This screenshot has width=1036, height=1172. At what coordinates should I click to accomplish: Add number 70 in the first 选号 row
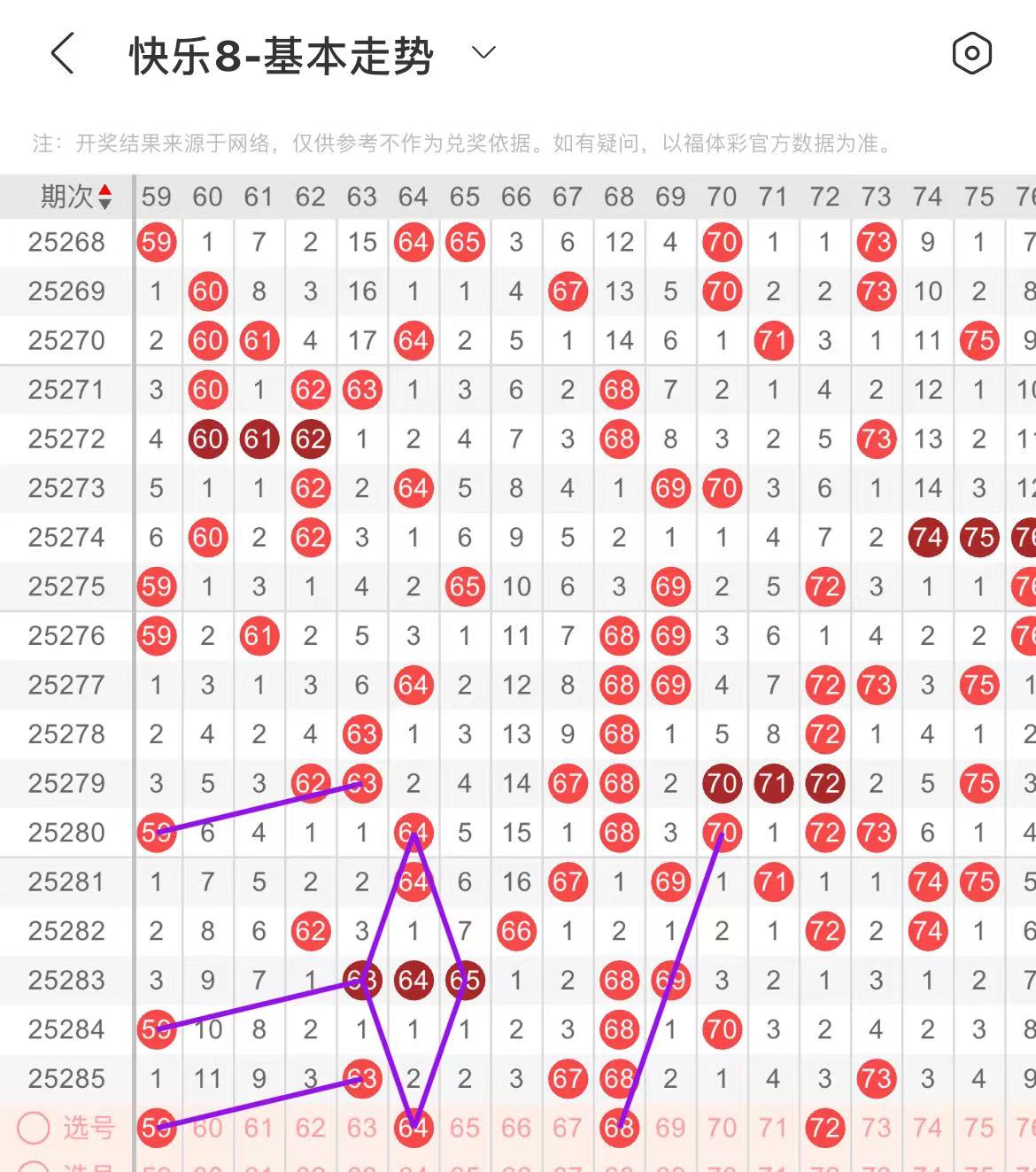tap(722, 1128)
